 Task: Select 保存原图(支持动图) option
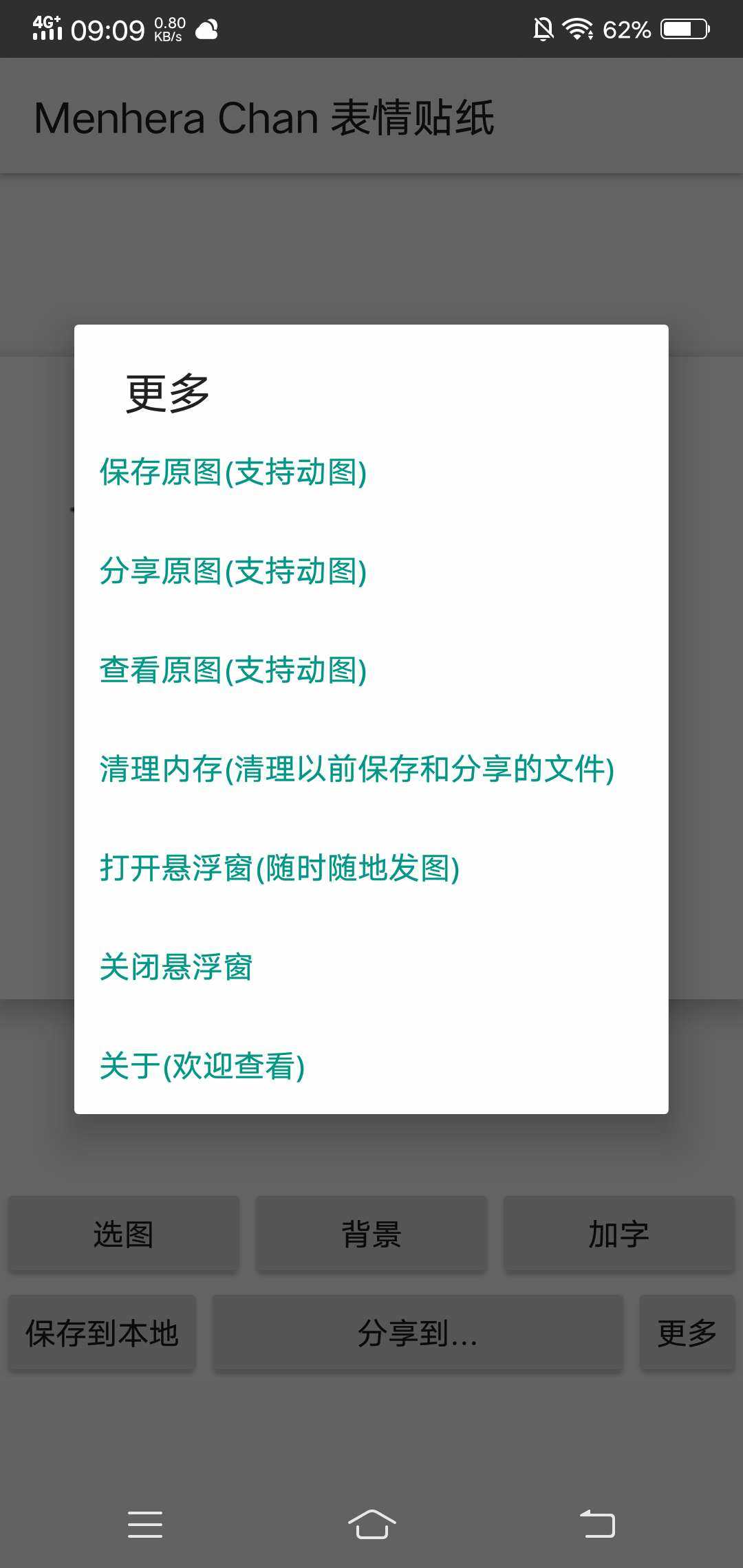tap(371, 472)
